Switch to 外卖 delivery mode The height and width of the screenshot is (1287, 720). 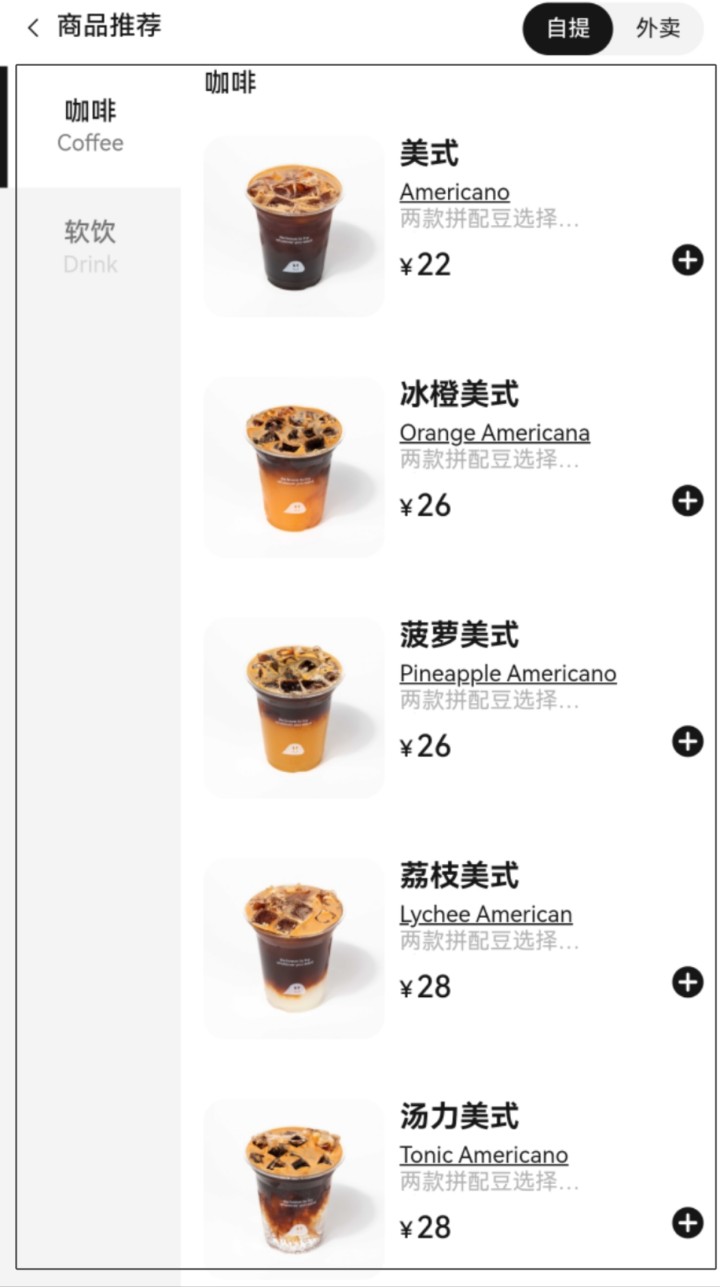[x=657, y=28]
